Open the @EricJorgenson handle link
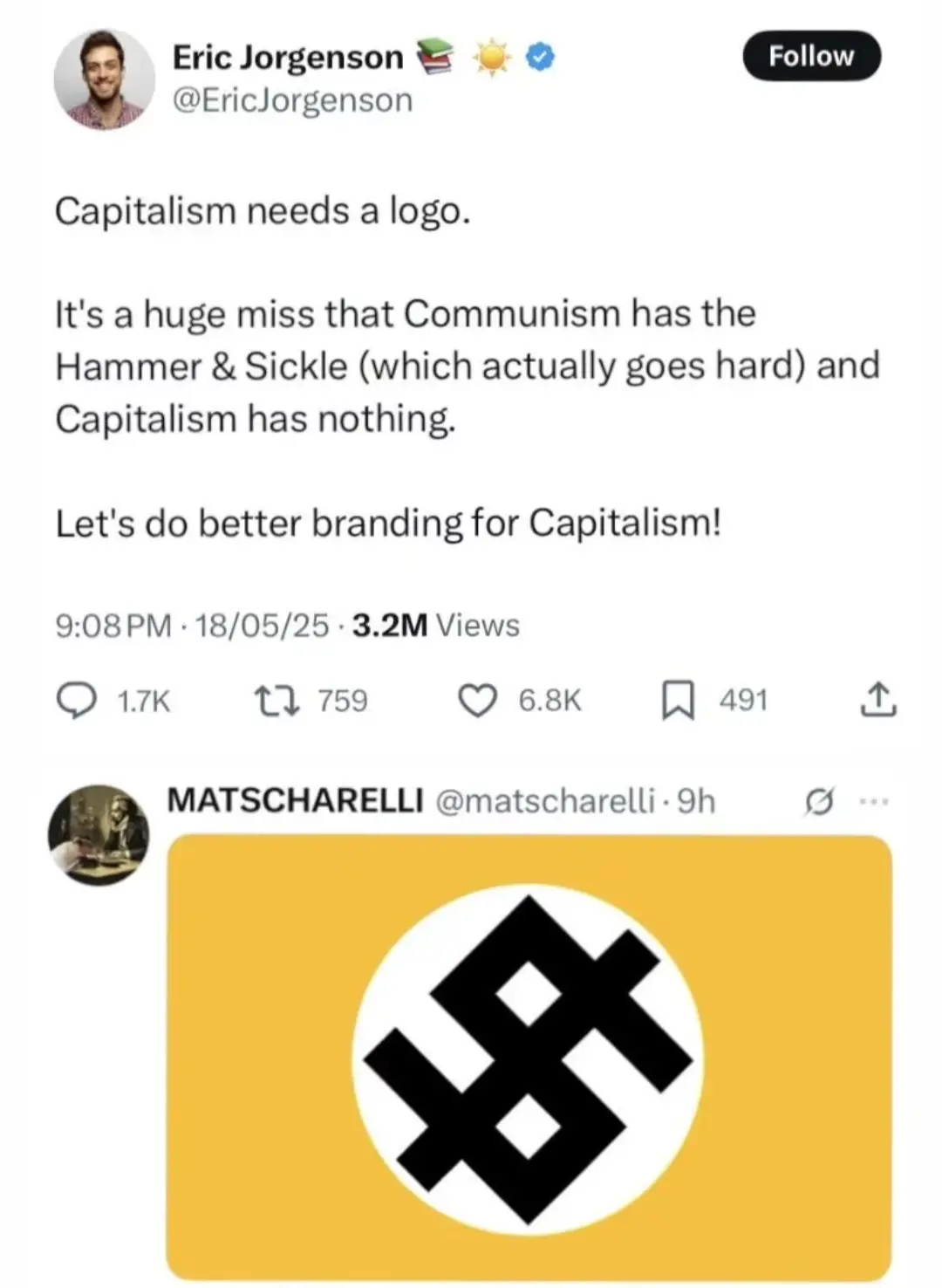The width and height of the screenshot is (942, 1288). point(292,100)
